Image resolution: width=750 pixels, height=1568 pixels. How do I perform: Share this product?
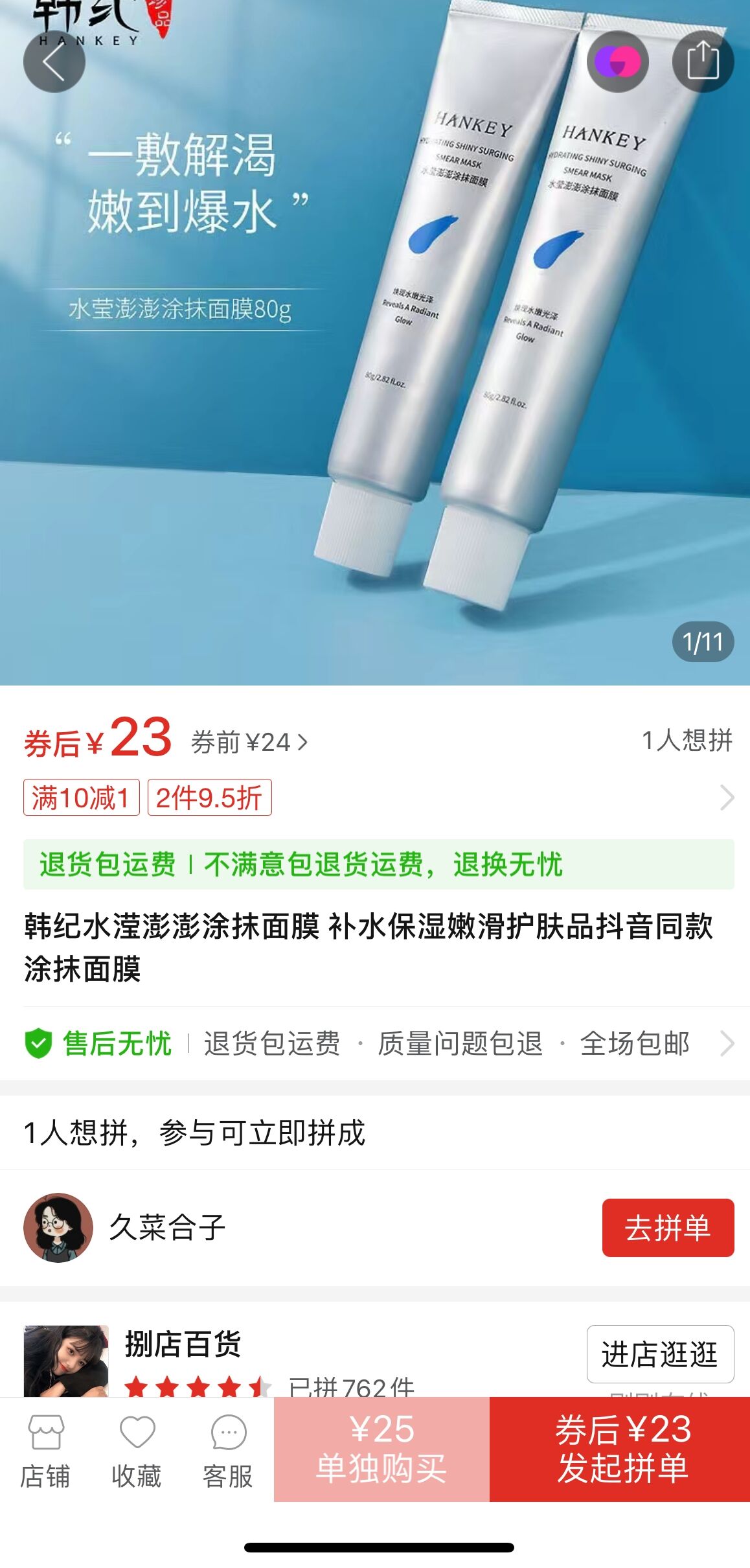point(703,62)
